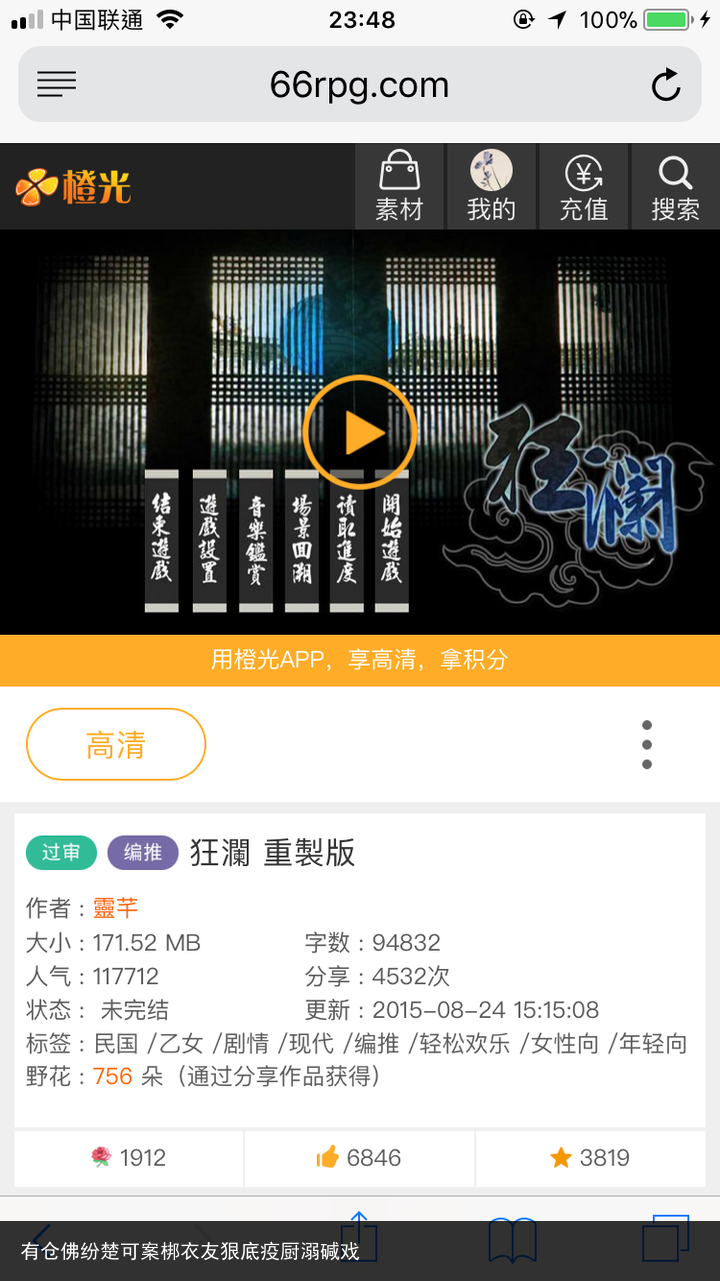Send flowers with the 1912 button
The width and height of the screenshot is (720, 1281).
129,1158
